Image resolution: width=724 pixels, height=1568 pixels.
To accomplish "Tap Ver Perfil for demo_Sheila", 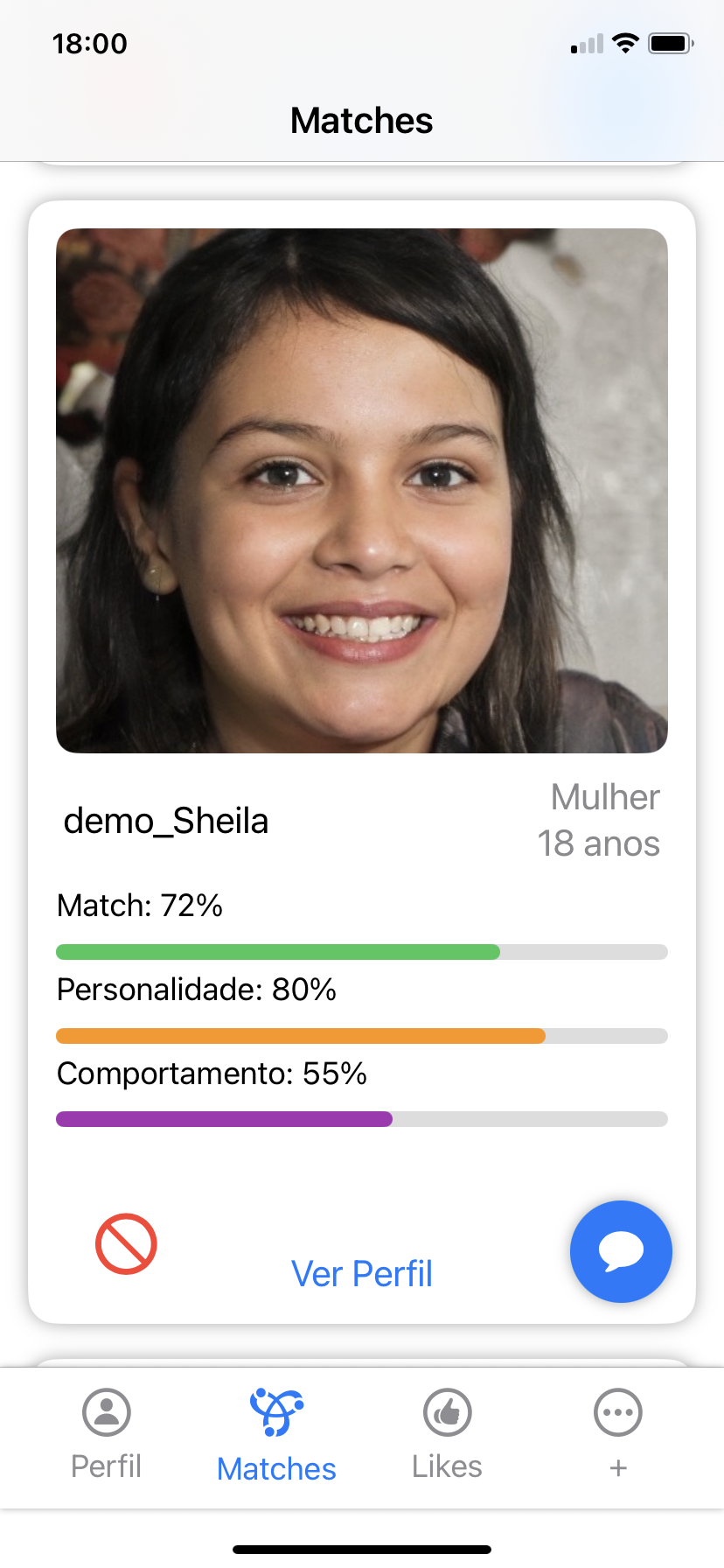I will coord(361,1274).
